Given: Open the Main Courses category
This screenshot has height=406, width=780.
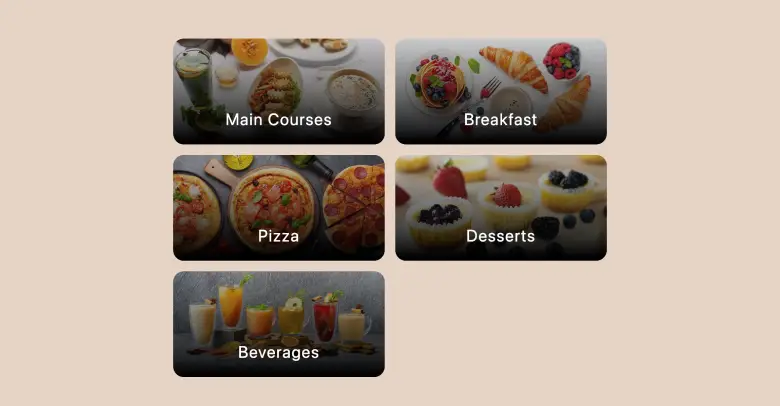Looking at the screenshot, I should tap(278, 92).
